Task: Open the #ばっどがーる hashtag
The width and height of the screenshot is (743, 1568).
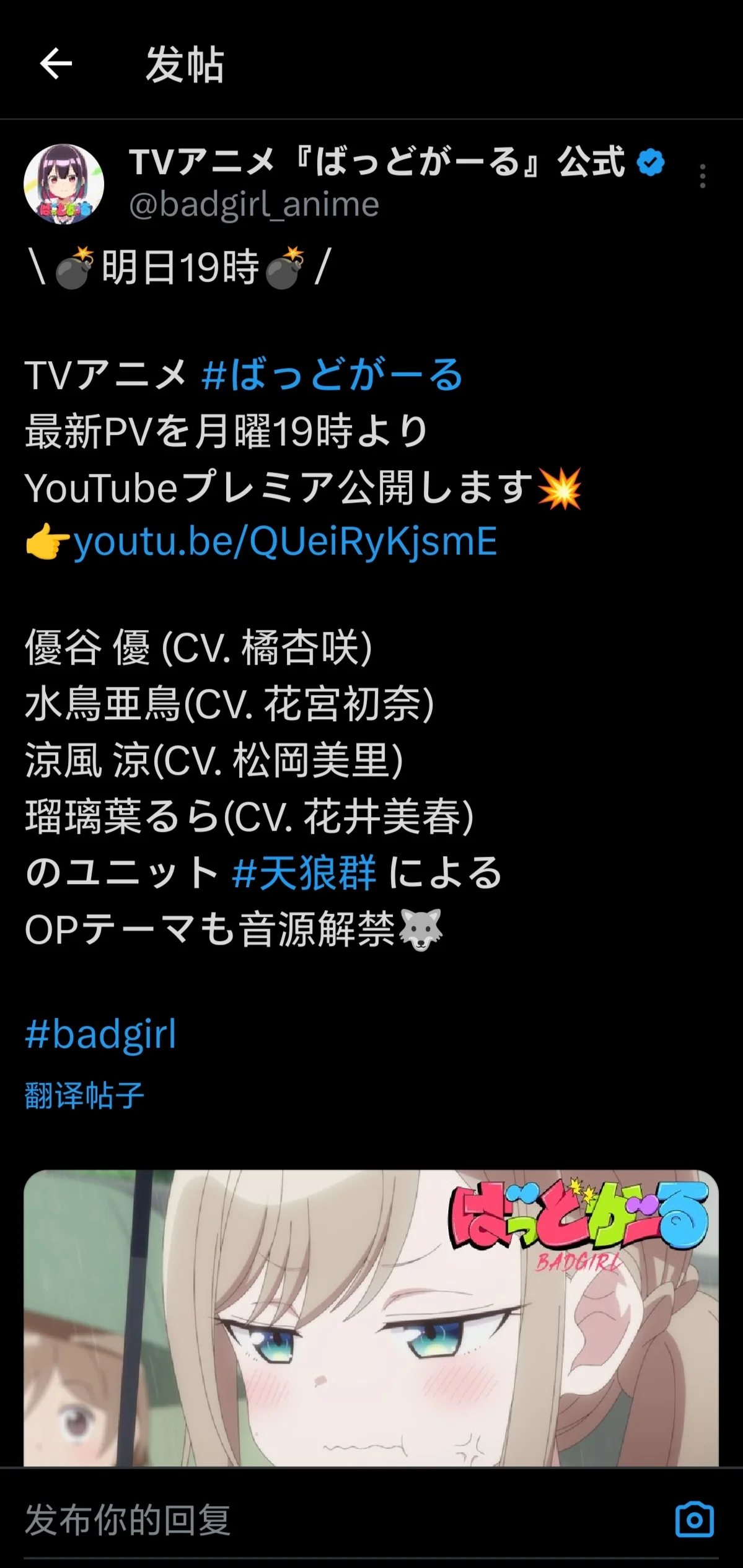Action: 332,374
